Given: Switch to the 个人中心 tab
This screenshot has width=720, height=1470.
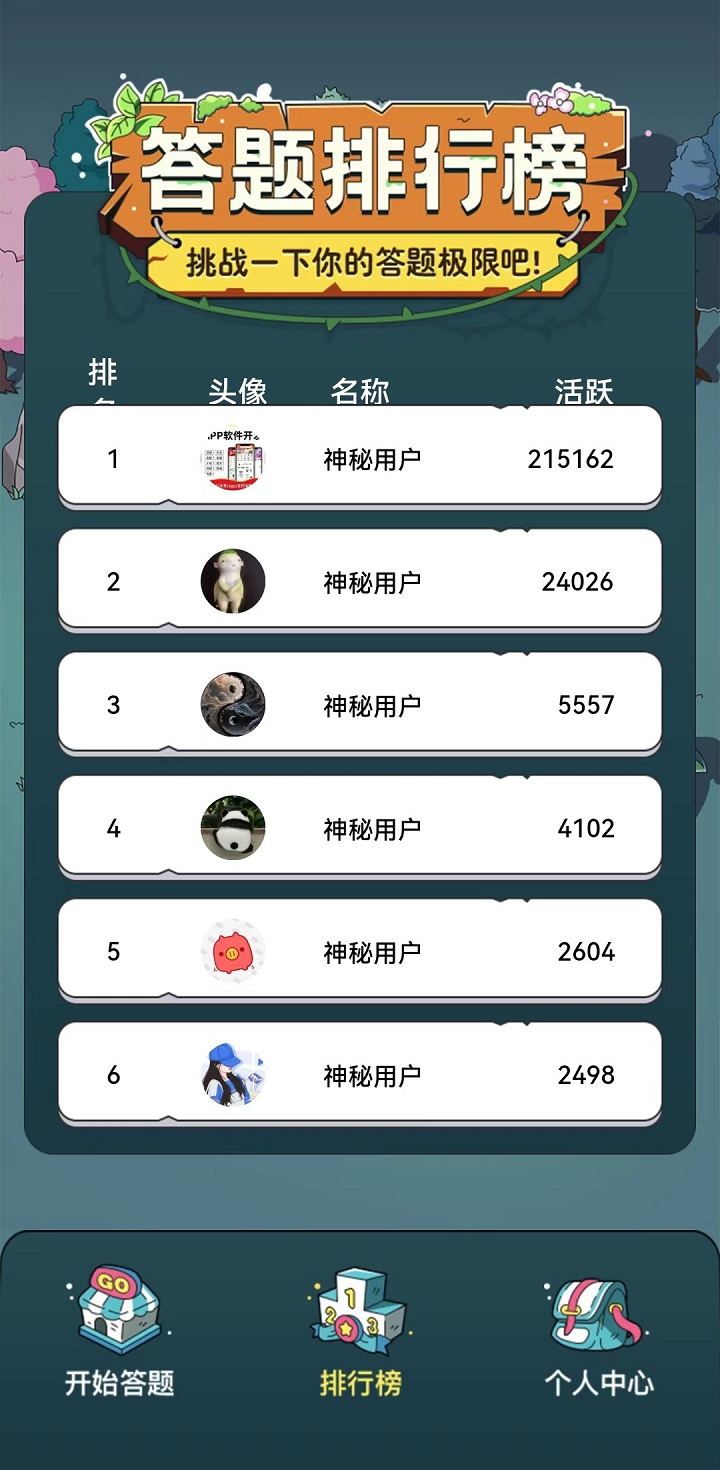Looking at the screenshot, I should 600,1385.
